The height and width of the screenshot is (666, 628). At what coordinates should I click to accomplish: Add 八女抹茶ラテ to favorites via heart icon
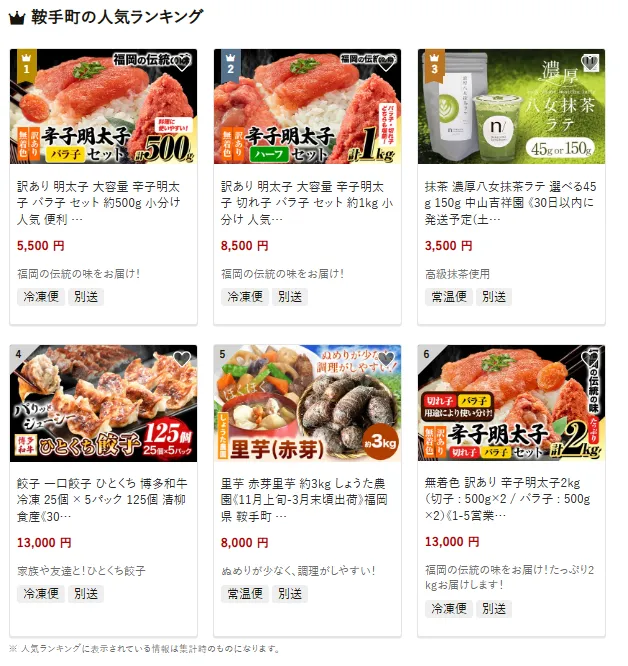click(x=590, y=63)
